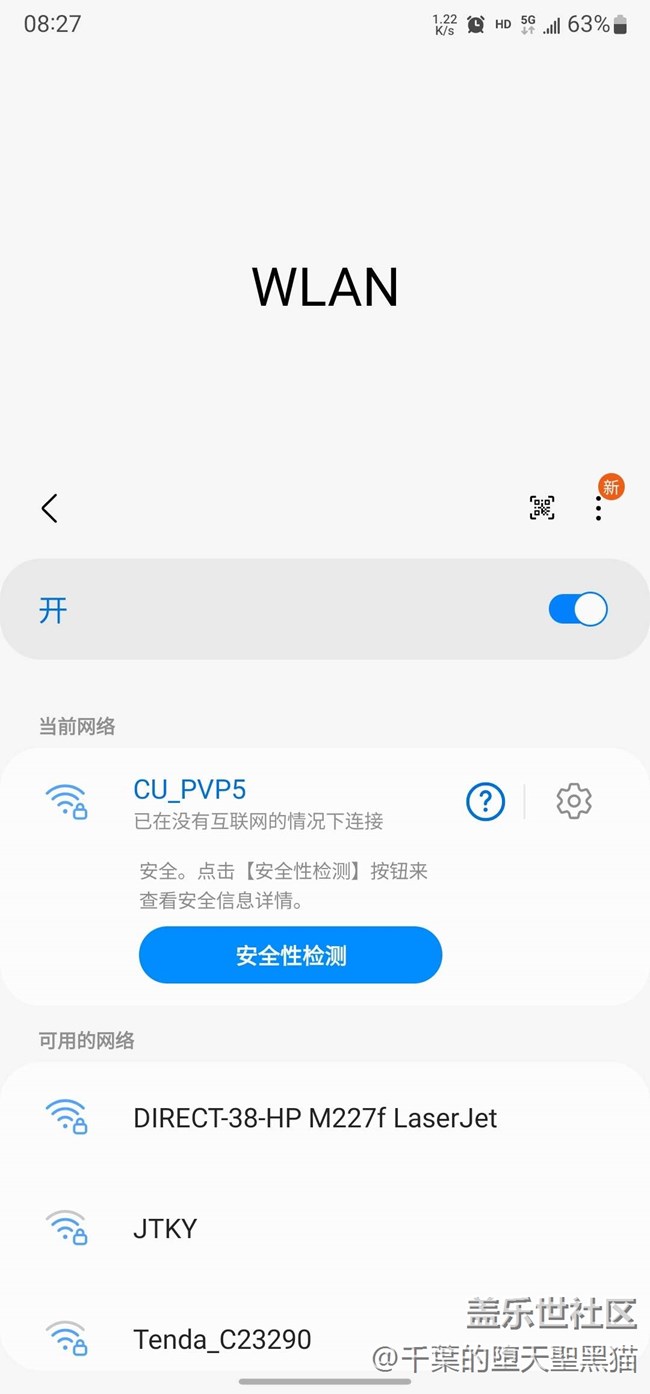Go back from WLAN settings
Image resolution: width=650 pixels, height=1394 pixels.
(49, 508)
